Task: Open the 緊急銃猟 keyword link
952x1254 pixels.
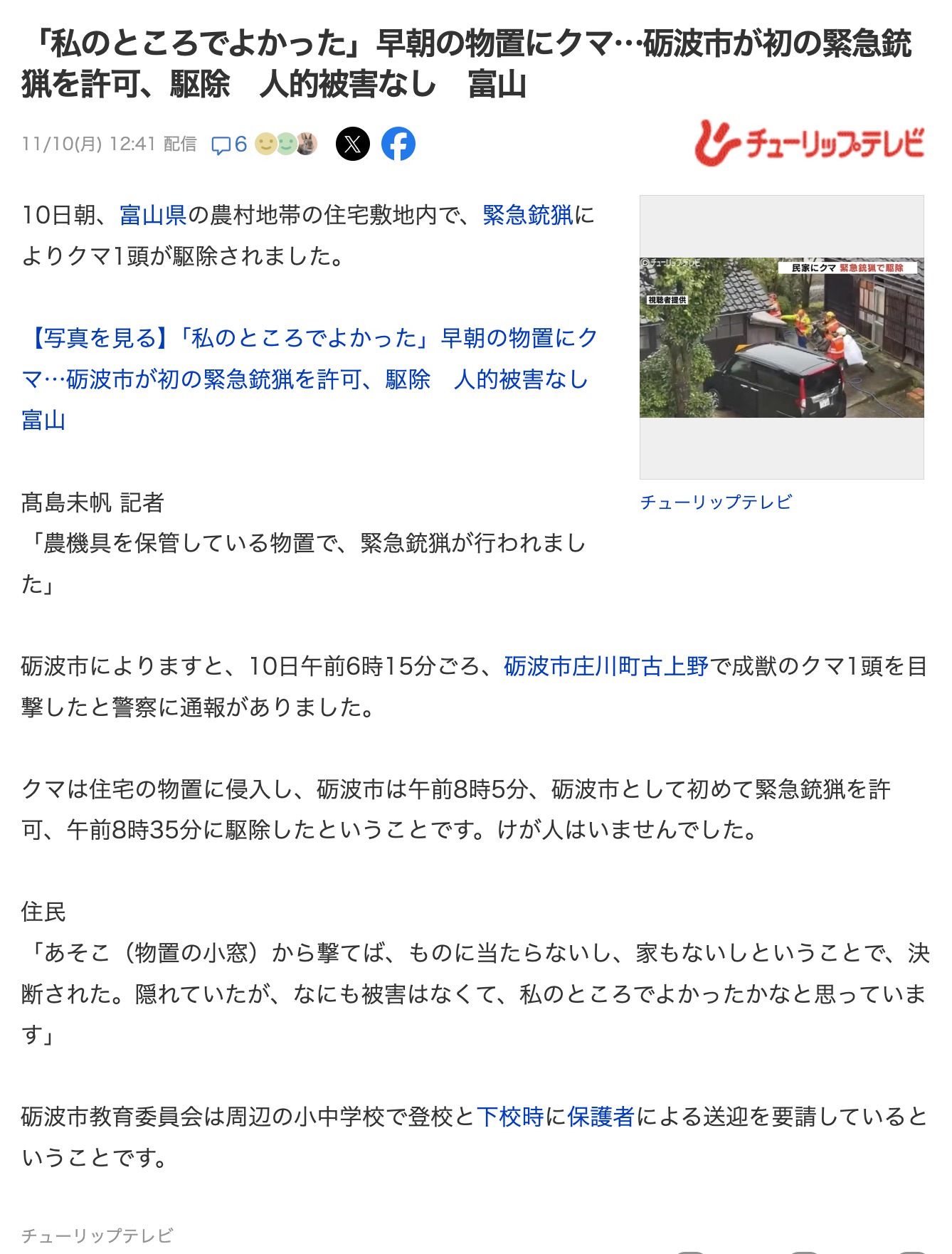Action: tap(527, 215)
